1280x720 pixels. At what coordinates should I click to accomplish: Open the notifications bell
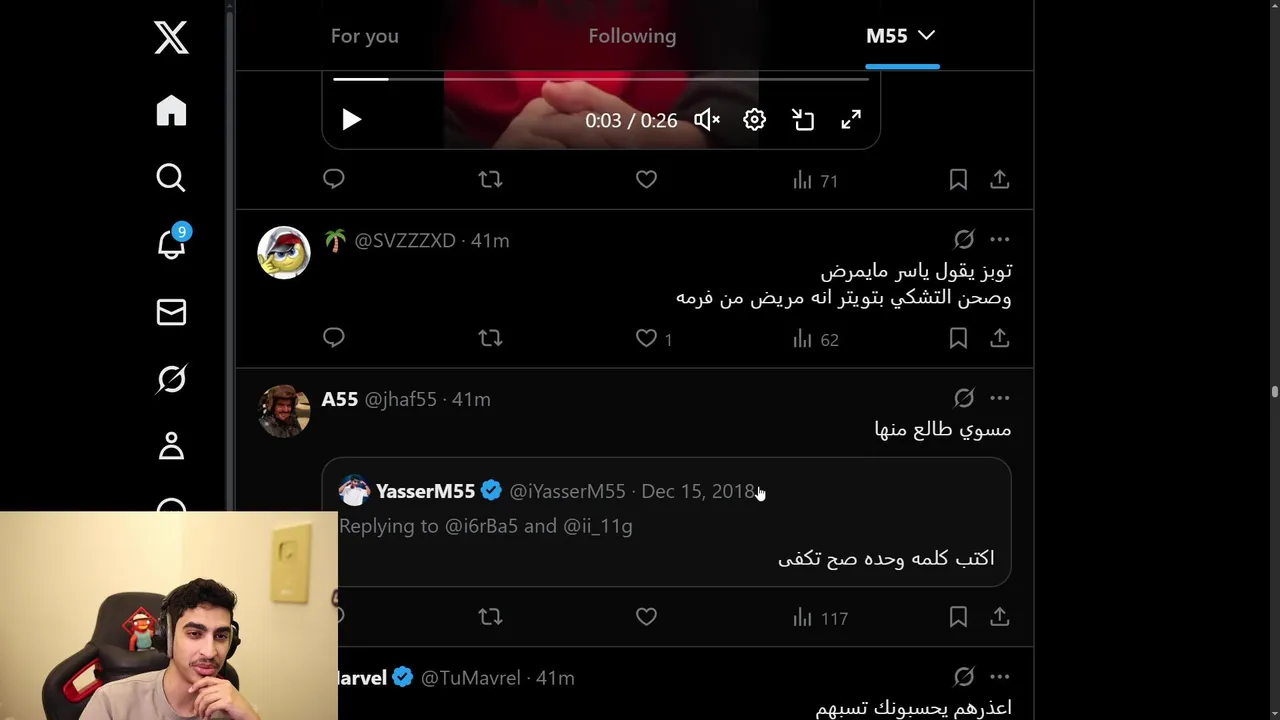point(171,244)
